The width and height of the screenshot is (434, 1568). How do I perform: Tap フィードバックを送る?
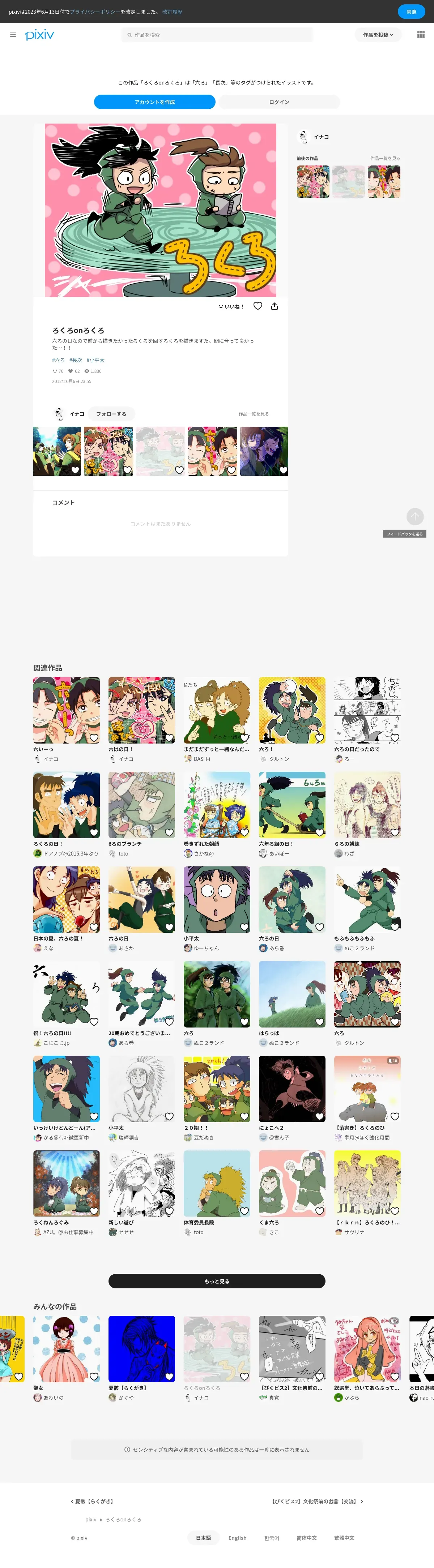pos(405,534)
